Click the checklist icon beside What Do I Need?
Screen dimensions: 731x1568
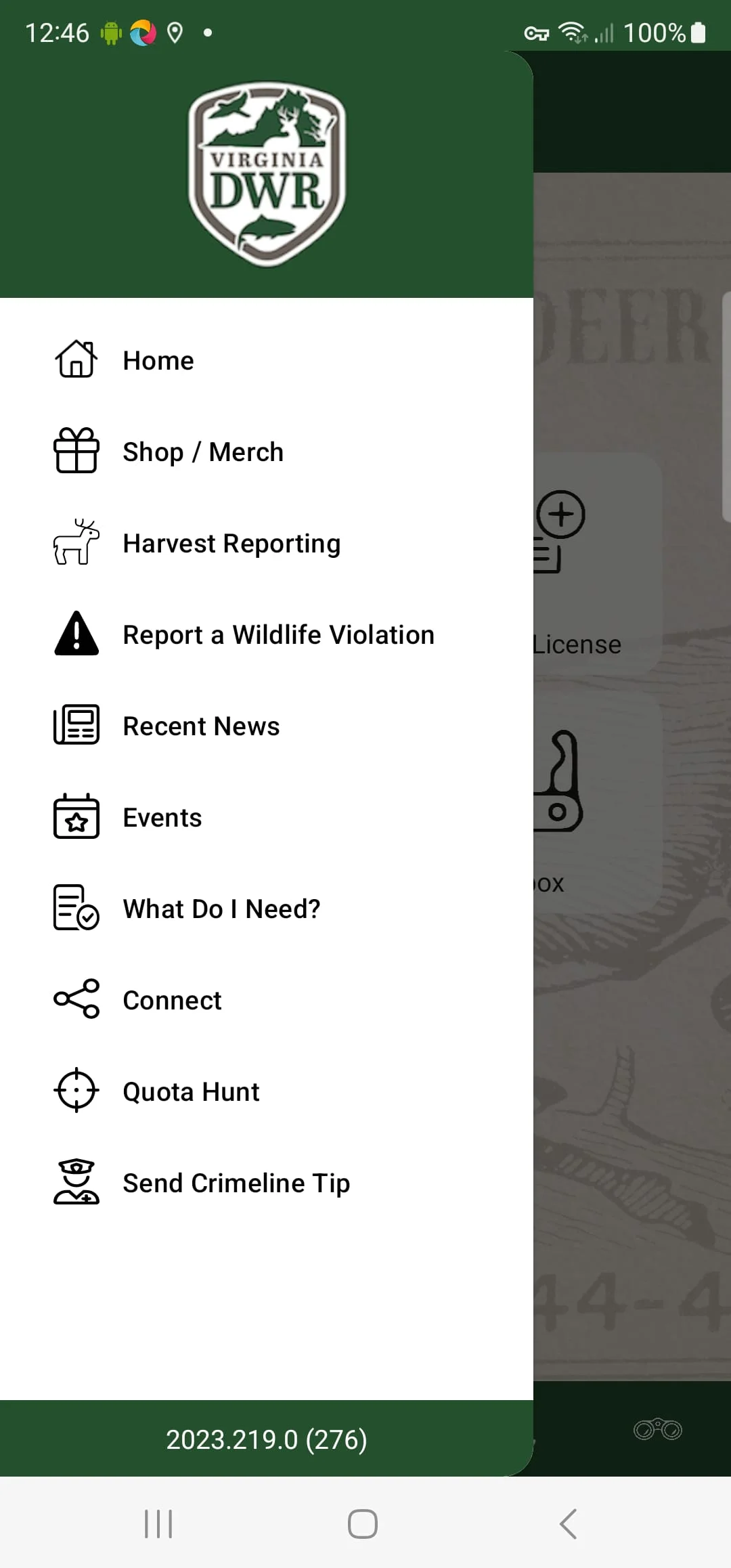coord(76,908)
